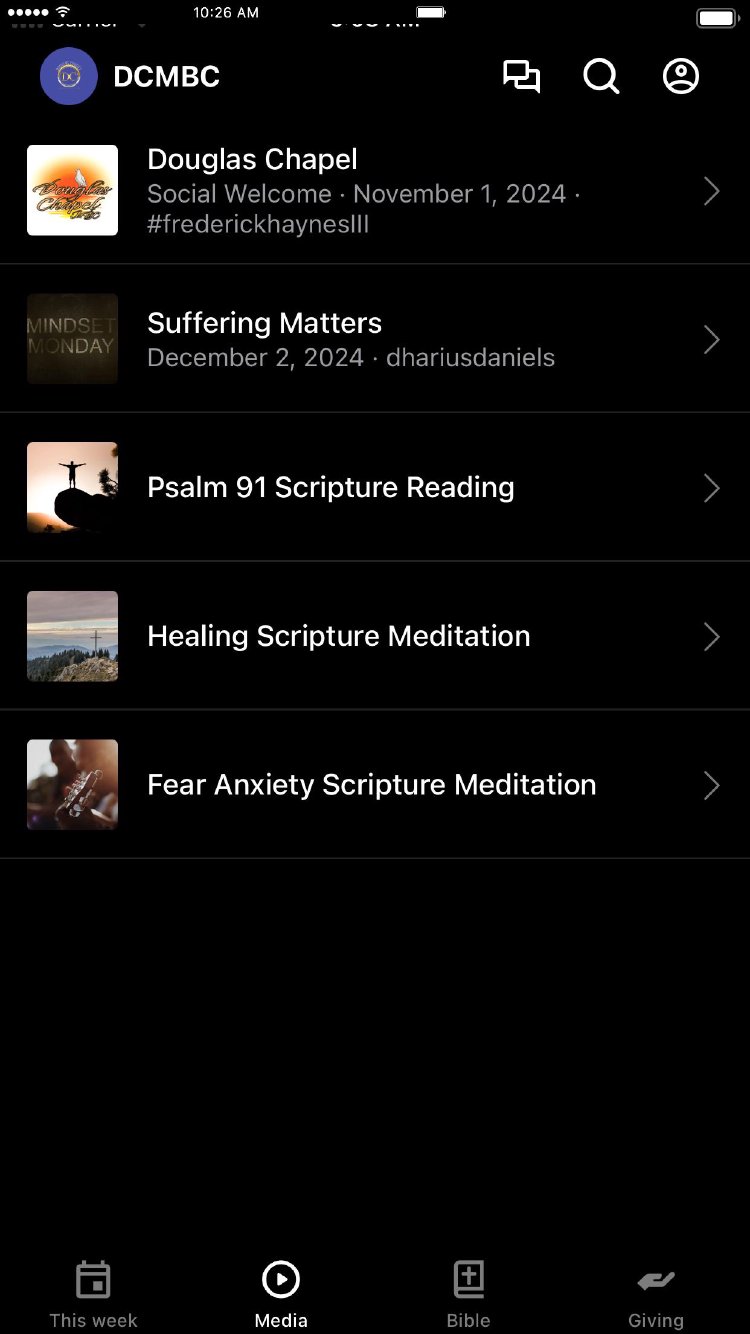
Task: Open the search magnifier icon
Action: 601,77
